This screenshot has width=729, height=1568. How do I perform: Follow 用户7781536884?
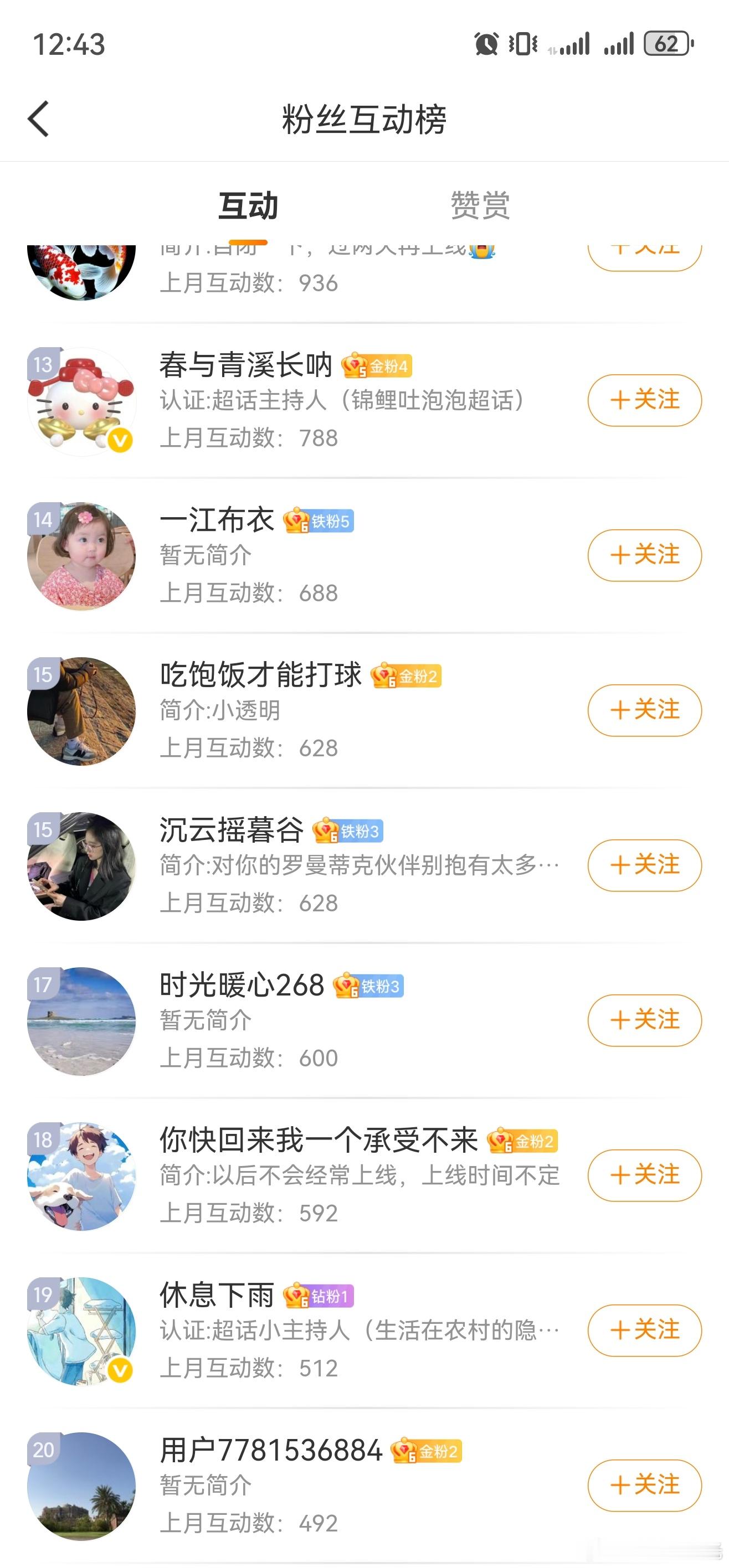pyautogui.click(x=644, y=1485)
